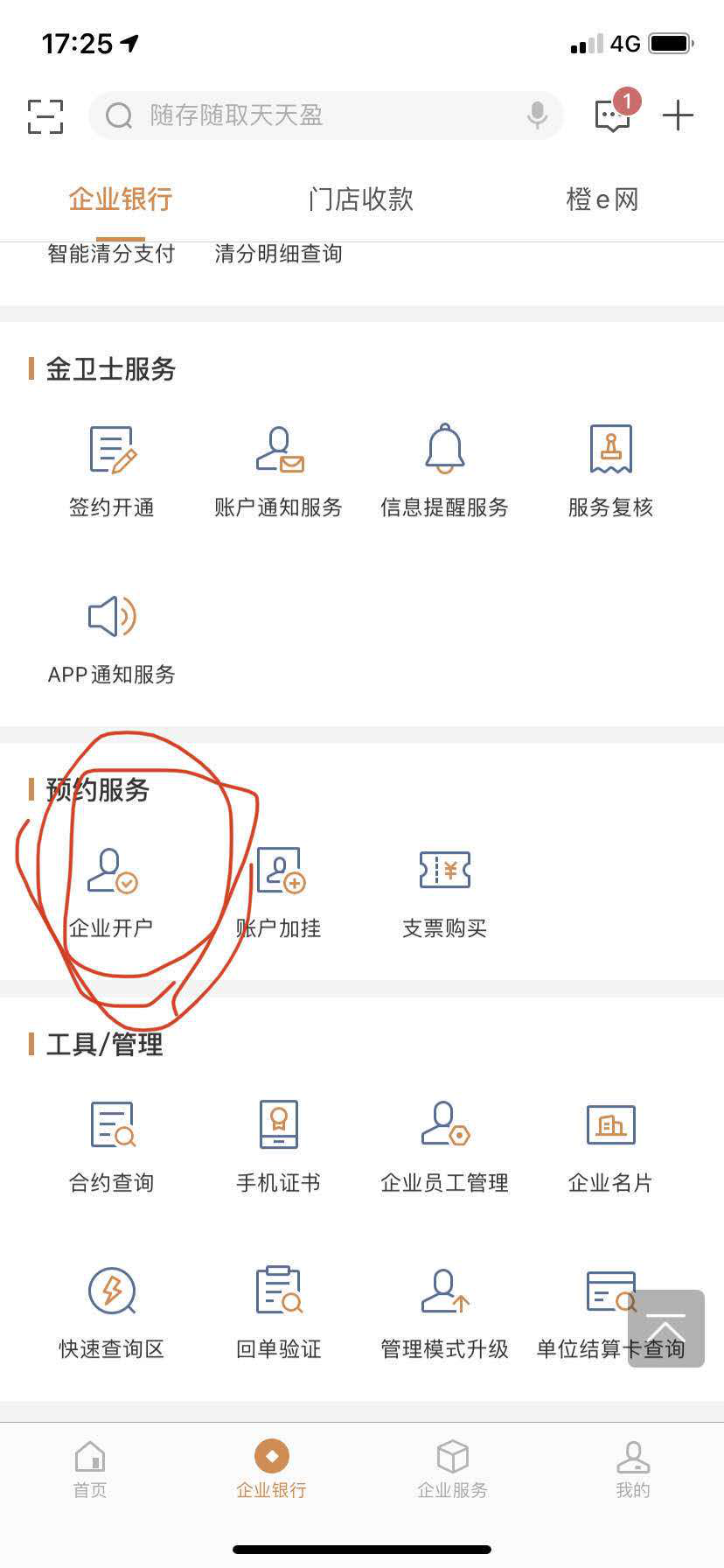The height and width of the screenshot is (1568, 724).
Task: Tap the plus icon in the top bar
Action: tap(678, 115)
